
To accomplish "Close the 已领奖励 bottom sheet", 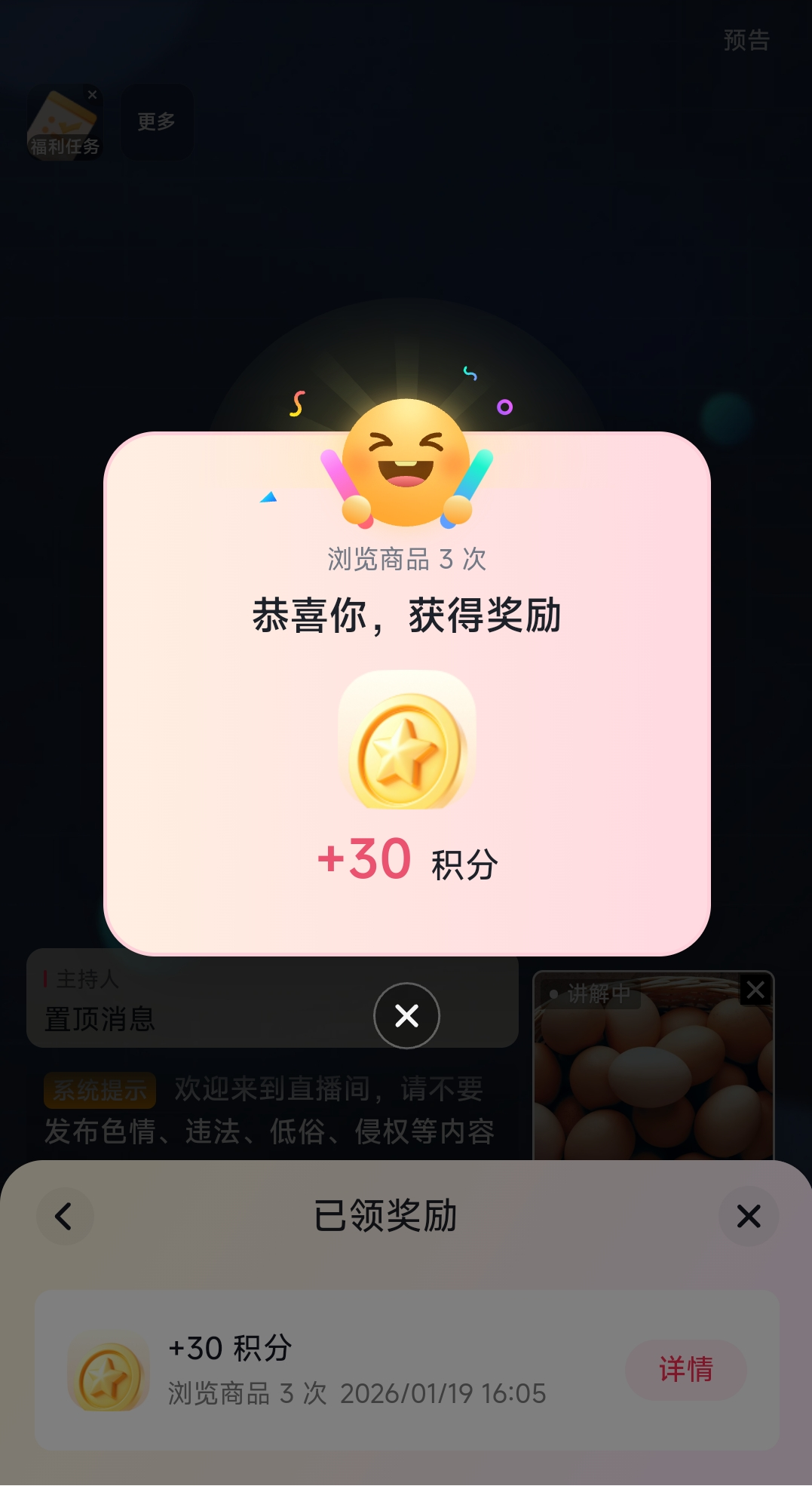I will click(x=748, y=1216).
